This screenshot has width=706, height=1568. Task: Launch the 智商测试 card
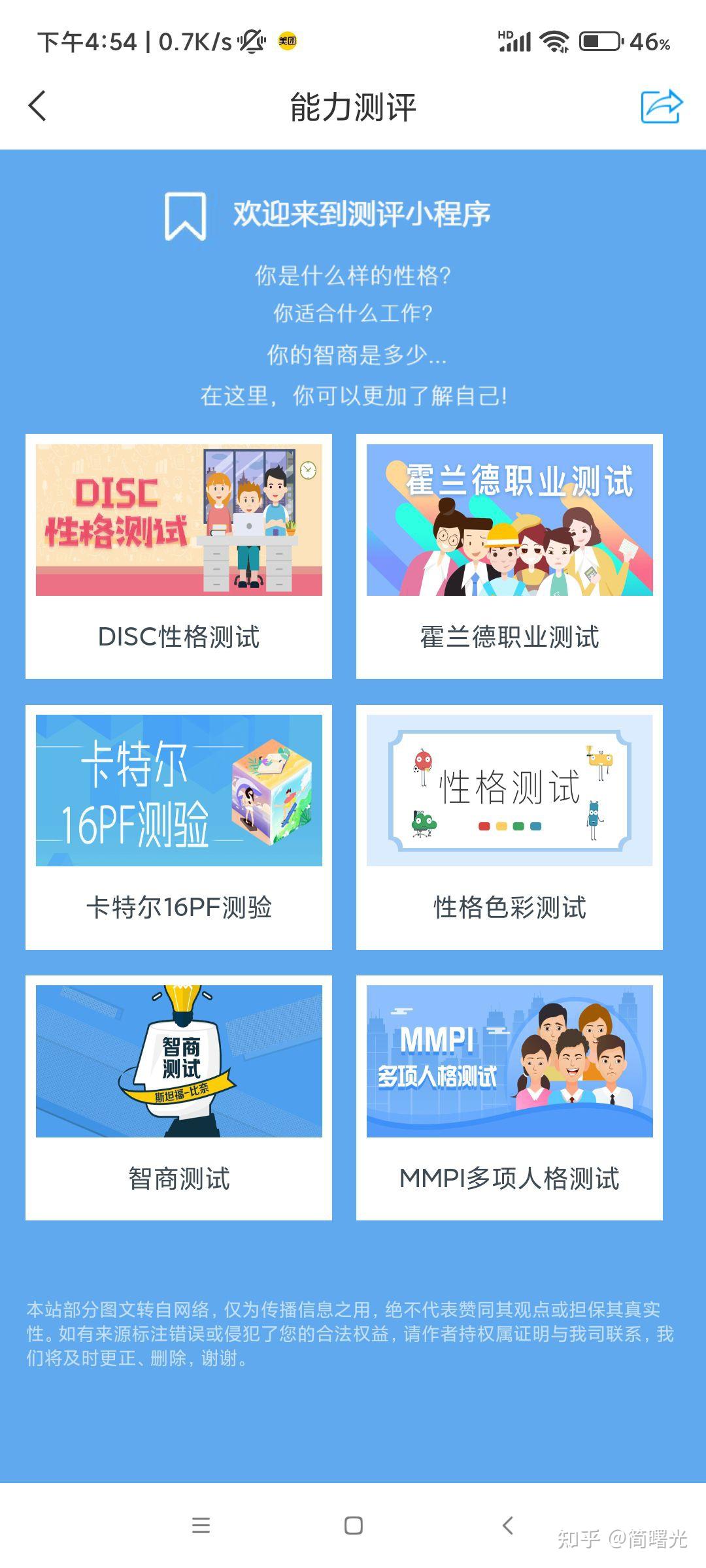(x=178, y=1097)
